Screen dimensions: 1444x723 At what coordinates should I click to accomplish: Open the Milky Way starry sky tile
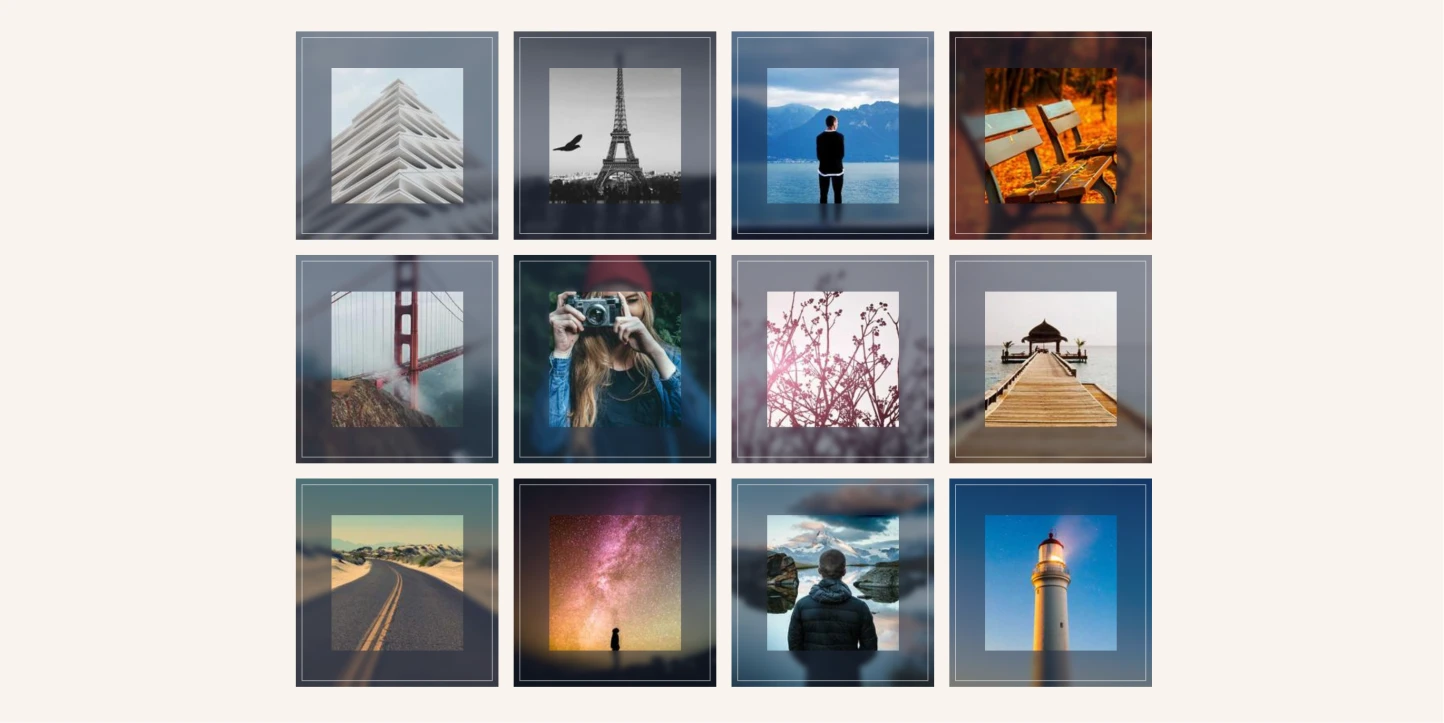coord(615,582)
